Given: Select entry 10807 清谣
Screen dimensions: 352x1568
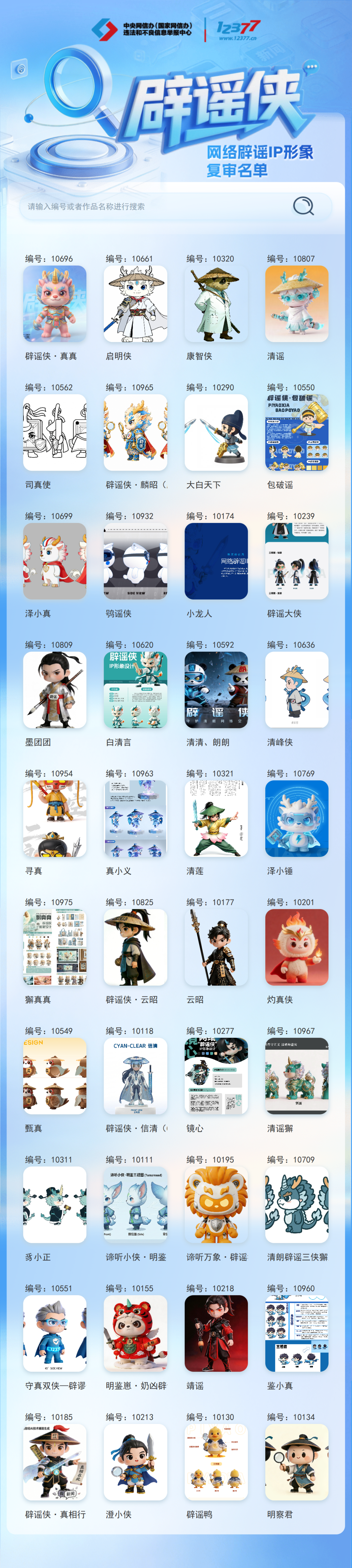Looking at the screenshot, I should click(x=297, y=304).
